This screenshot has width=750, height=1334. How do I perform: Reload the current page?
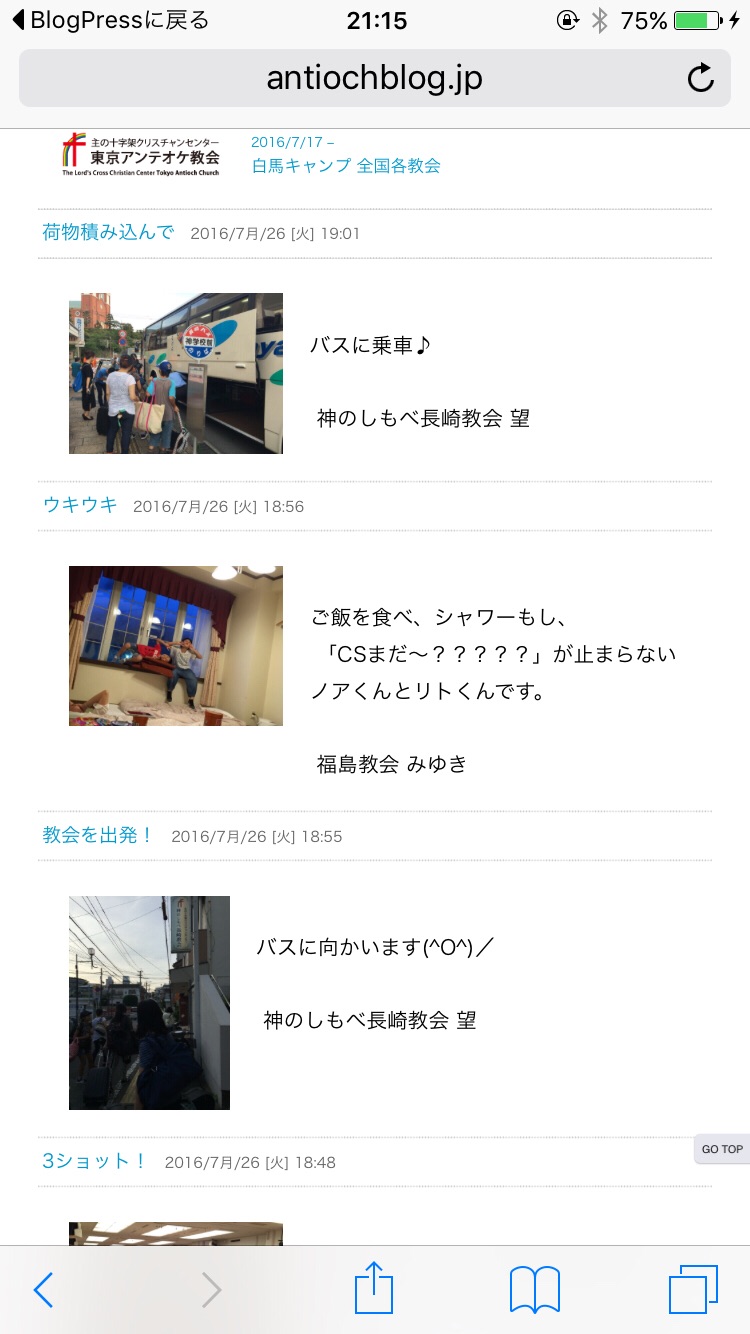point(701,78)
